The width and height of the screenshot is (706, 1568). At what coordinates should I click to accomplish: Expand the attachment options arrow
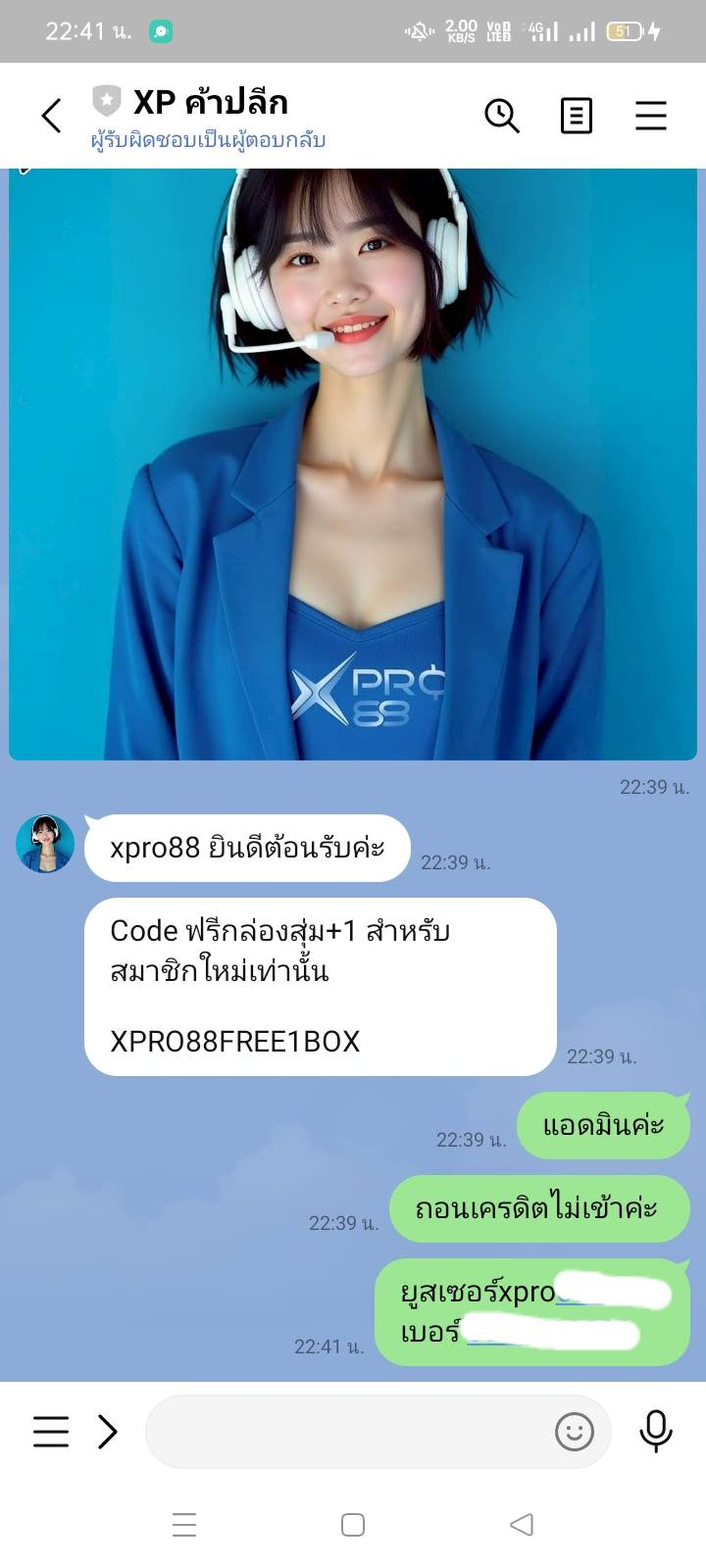(108, 1432)
